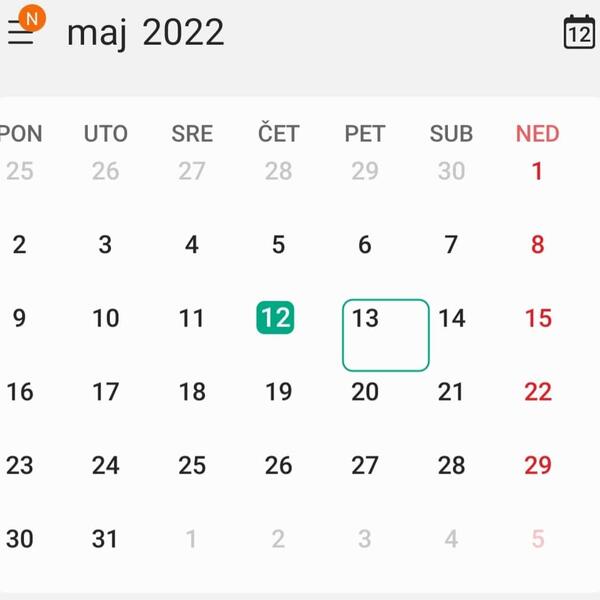The height and width of the screenshot is (600, 600).
Task: Open the maj 2022 month picker
Action: pos(145,33)
